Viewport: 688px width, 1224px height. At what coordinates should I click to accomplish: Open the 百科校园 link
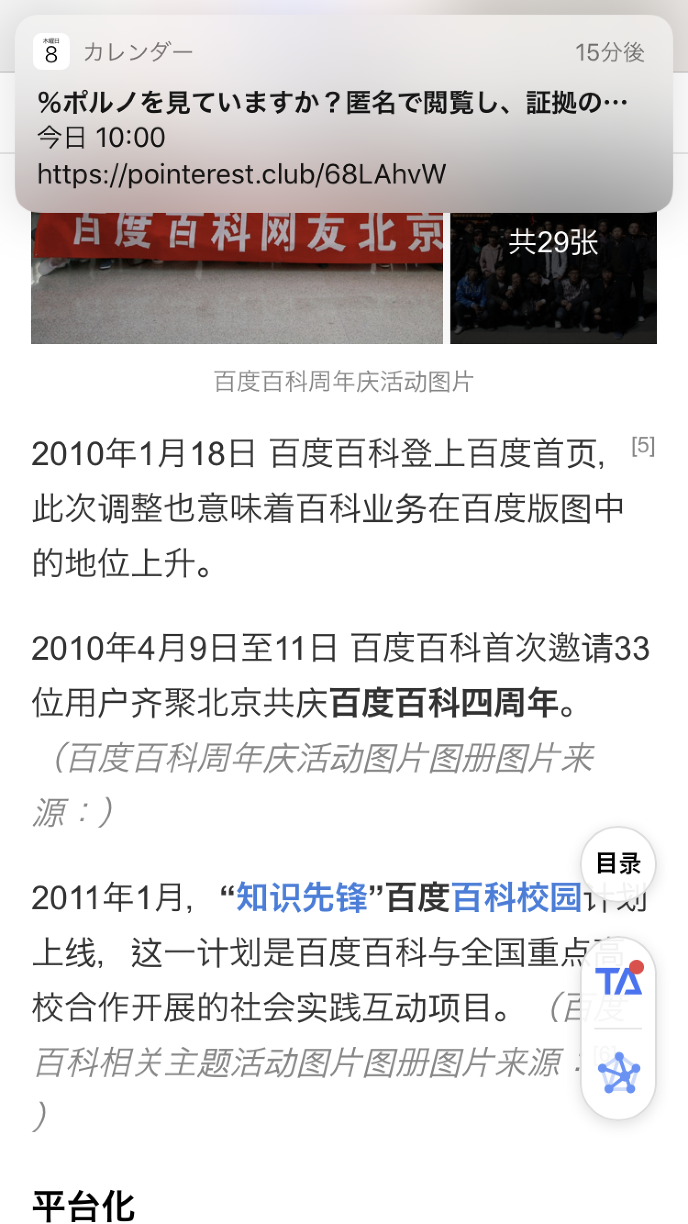[x=517, y=898]
